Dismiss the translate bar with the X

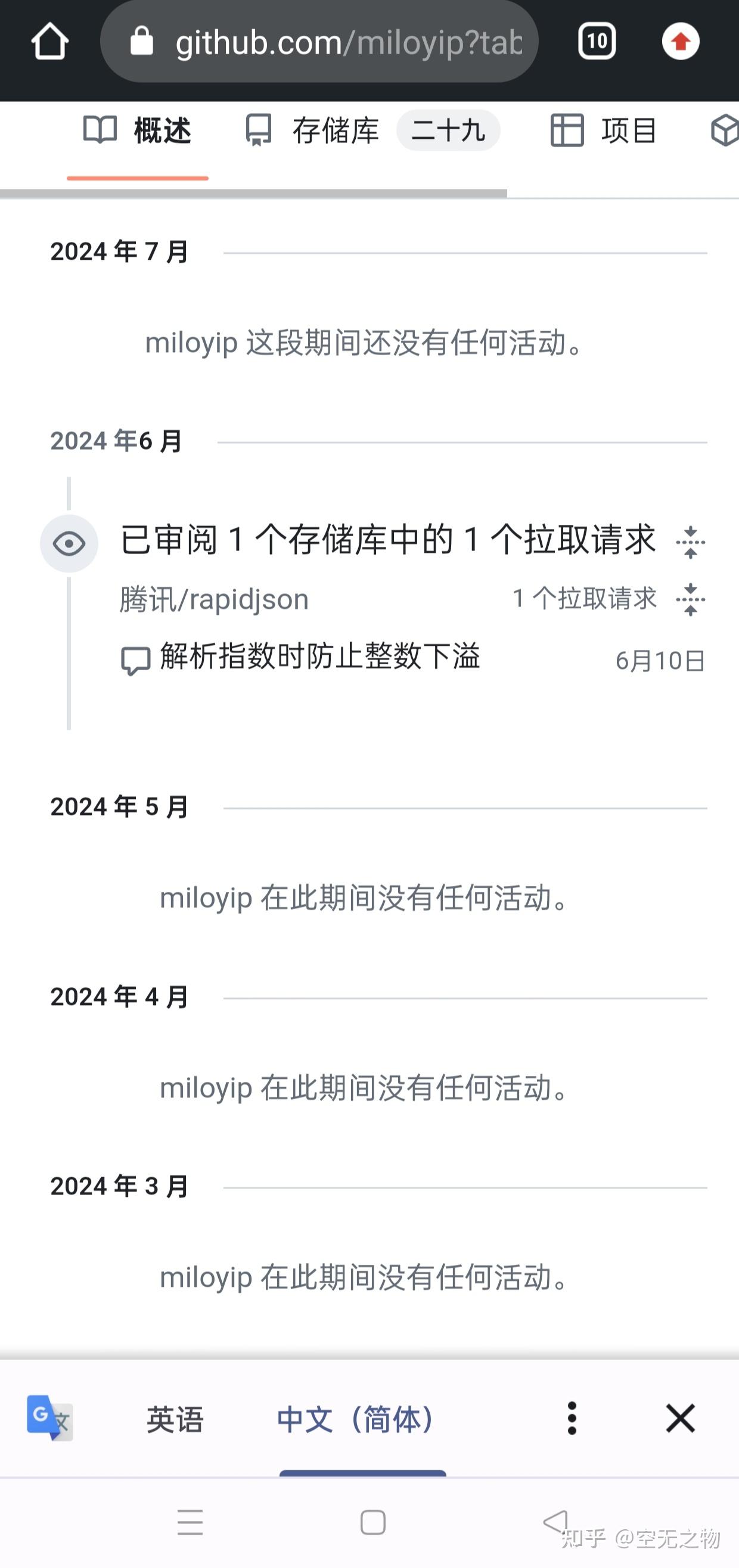[680, 1418]
